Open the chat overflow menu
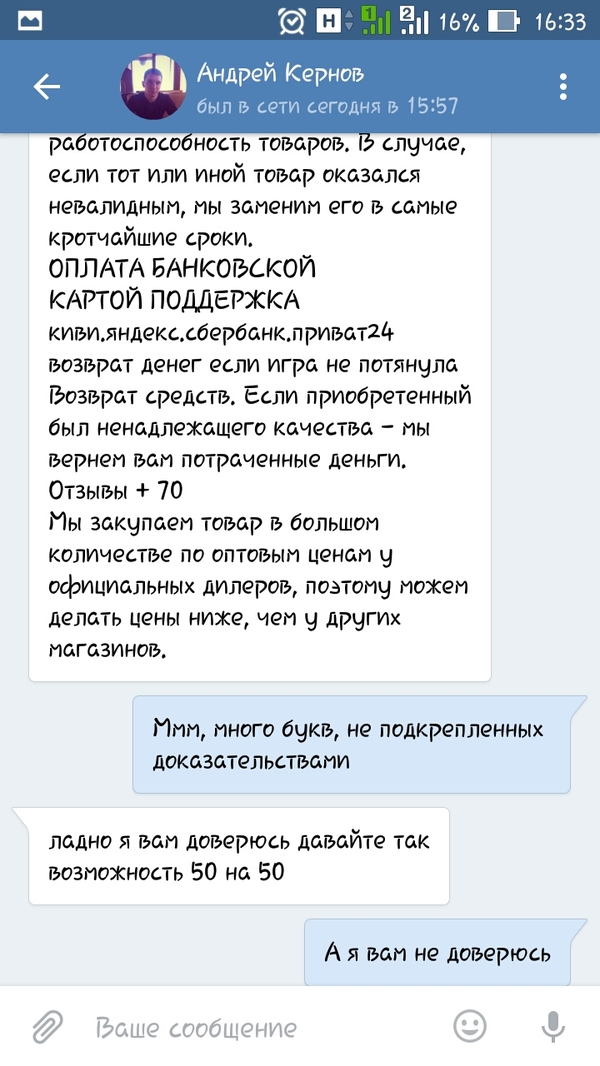This screenshot has width=600, height=1066. [x=563, y=87]
